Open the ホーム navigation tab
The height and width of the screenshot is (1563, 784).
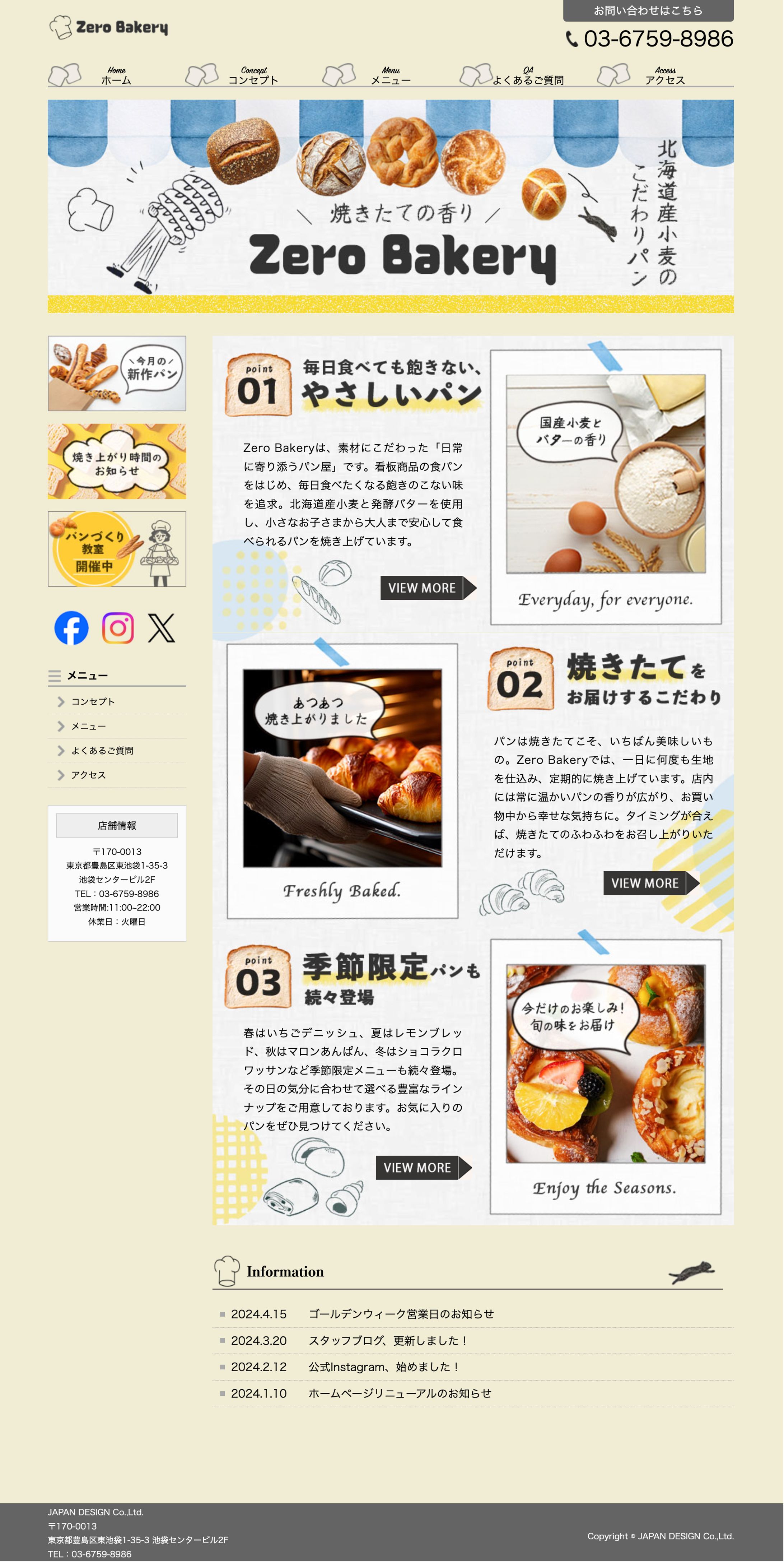point(116,76)
